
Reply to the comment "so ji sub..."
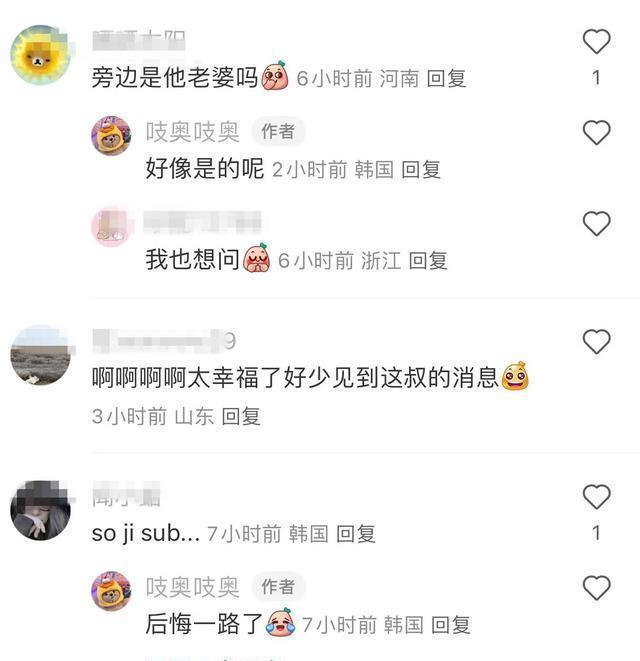click(x=355, y=534)
